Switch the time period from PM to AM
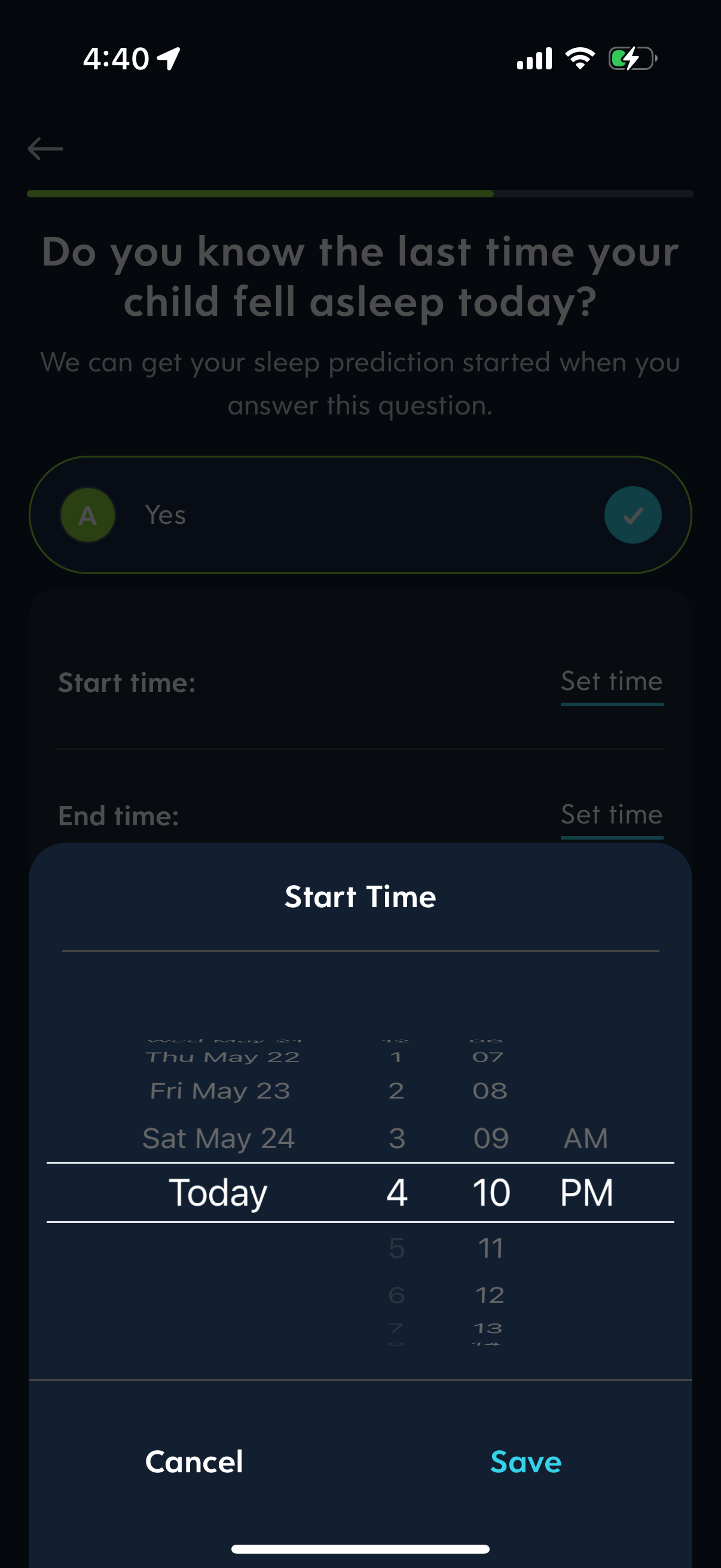The width and height of the screenshot is (721, 1568). point(585,1137)
